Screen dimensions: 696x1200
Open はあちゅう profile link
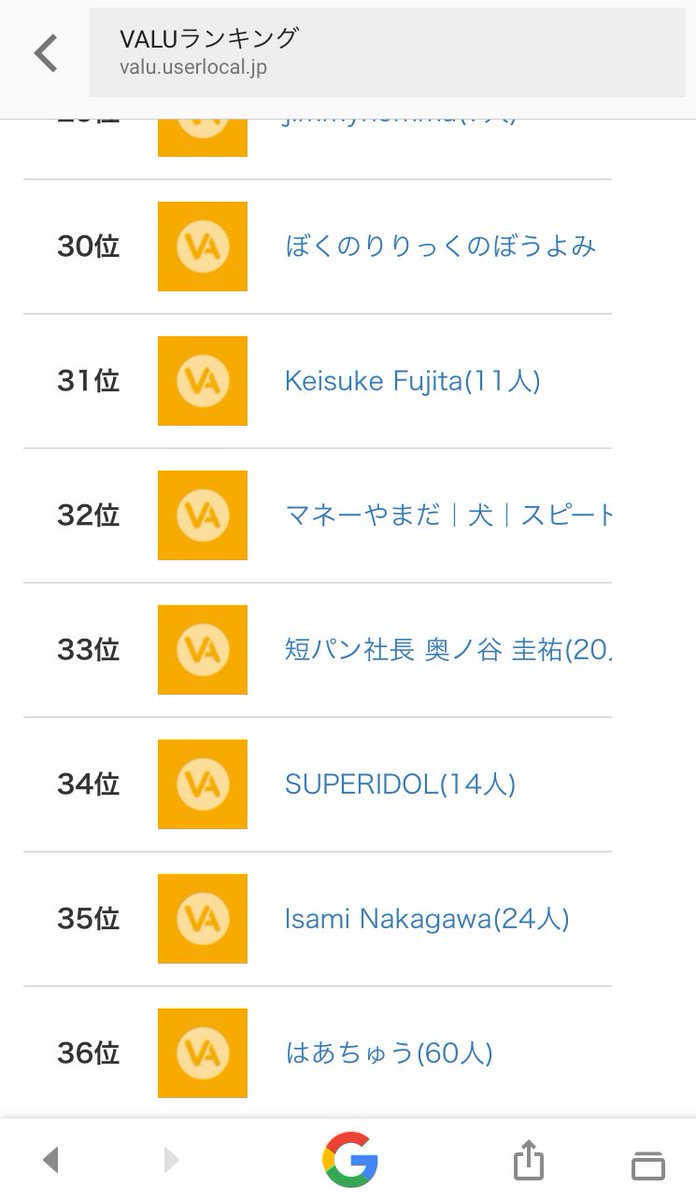click(x=389, y=1053)
